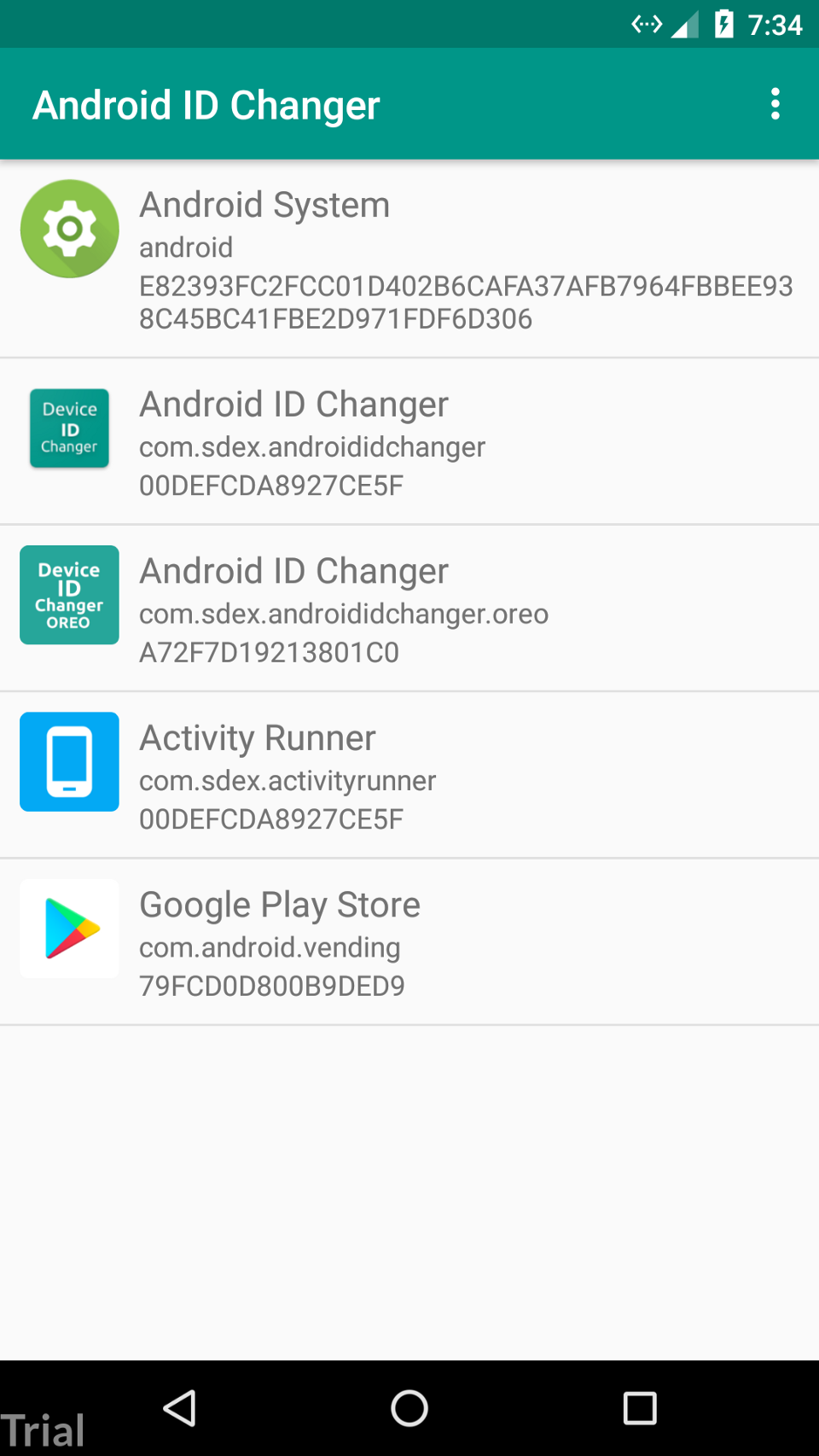Go back using the navigation bar

point(180,1408)
